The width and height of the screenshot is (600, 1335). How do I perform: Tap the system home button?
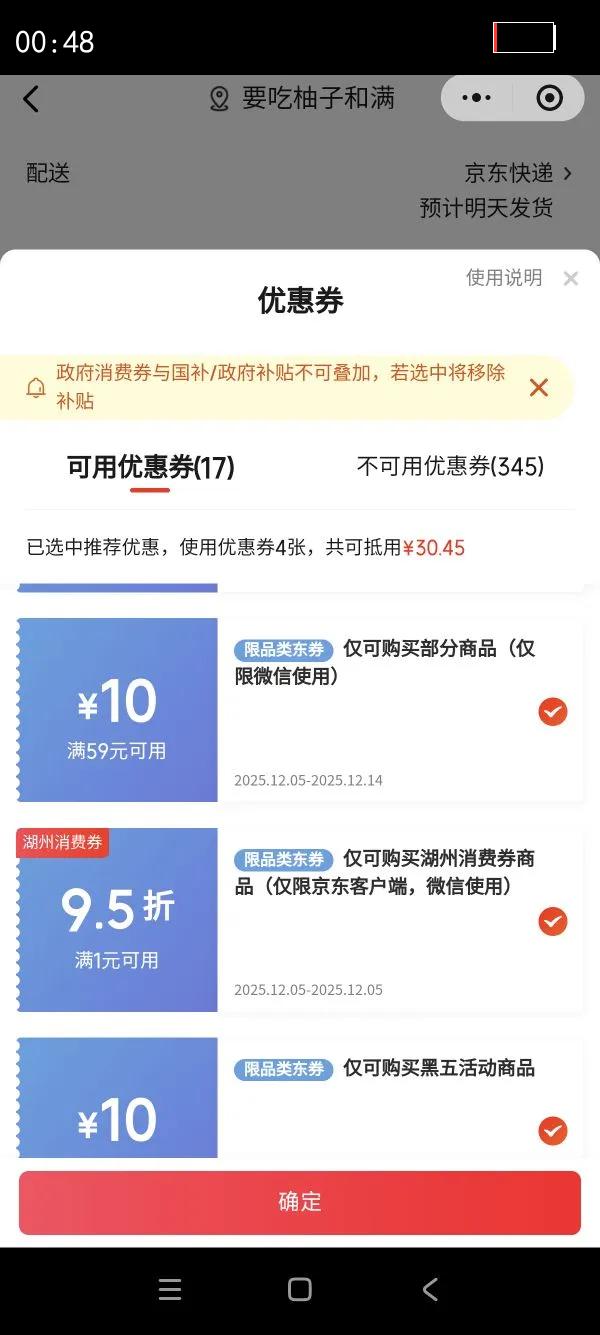click(x=300, y=1290)
